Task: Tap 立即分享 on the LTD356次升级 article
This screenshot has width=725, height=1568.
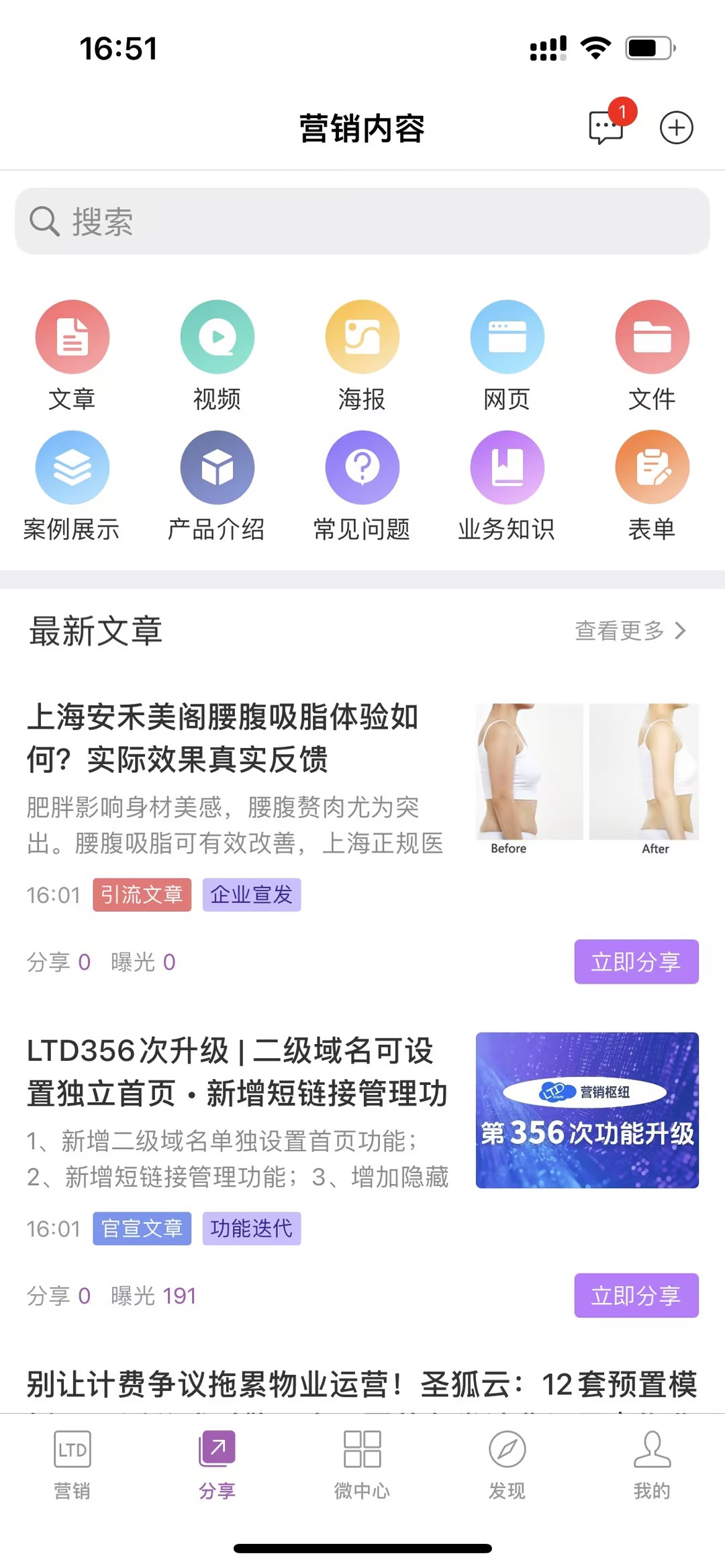Action: click(636, 1295)
